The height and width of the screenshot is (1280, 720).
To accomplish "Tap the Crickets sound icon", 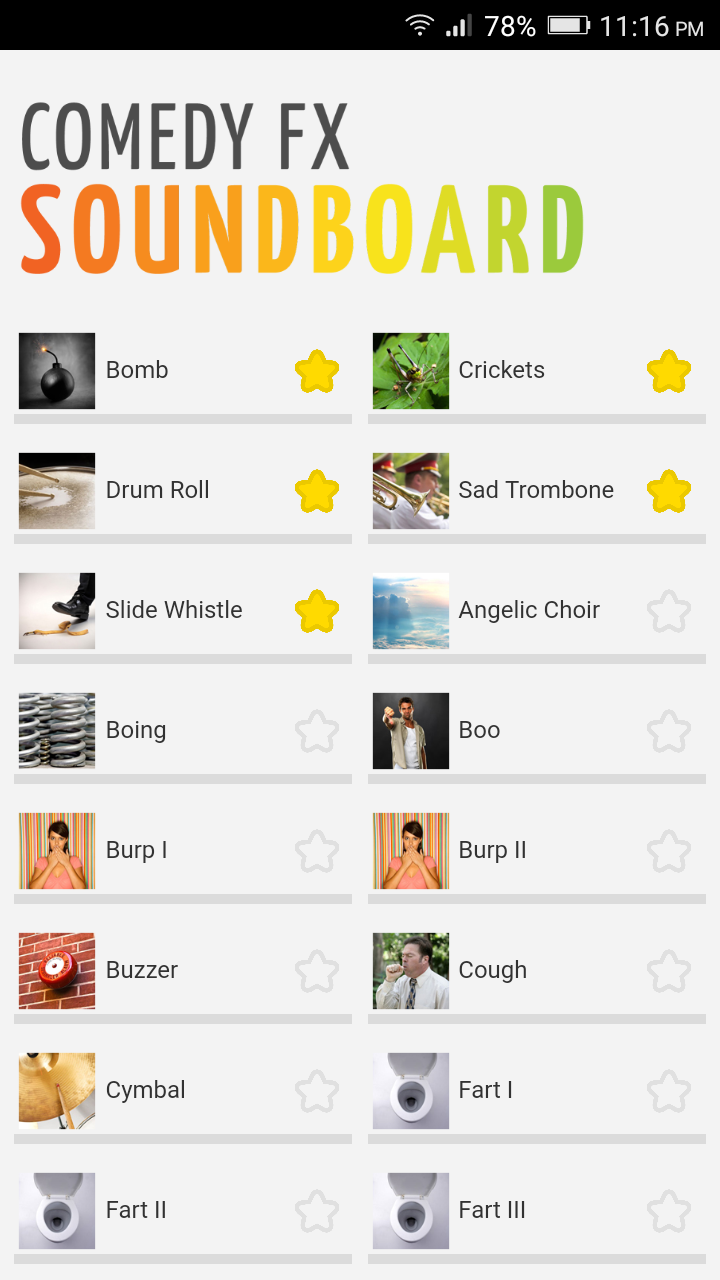I will click(410, 370).
